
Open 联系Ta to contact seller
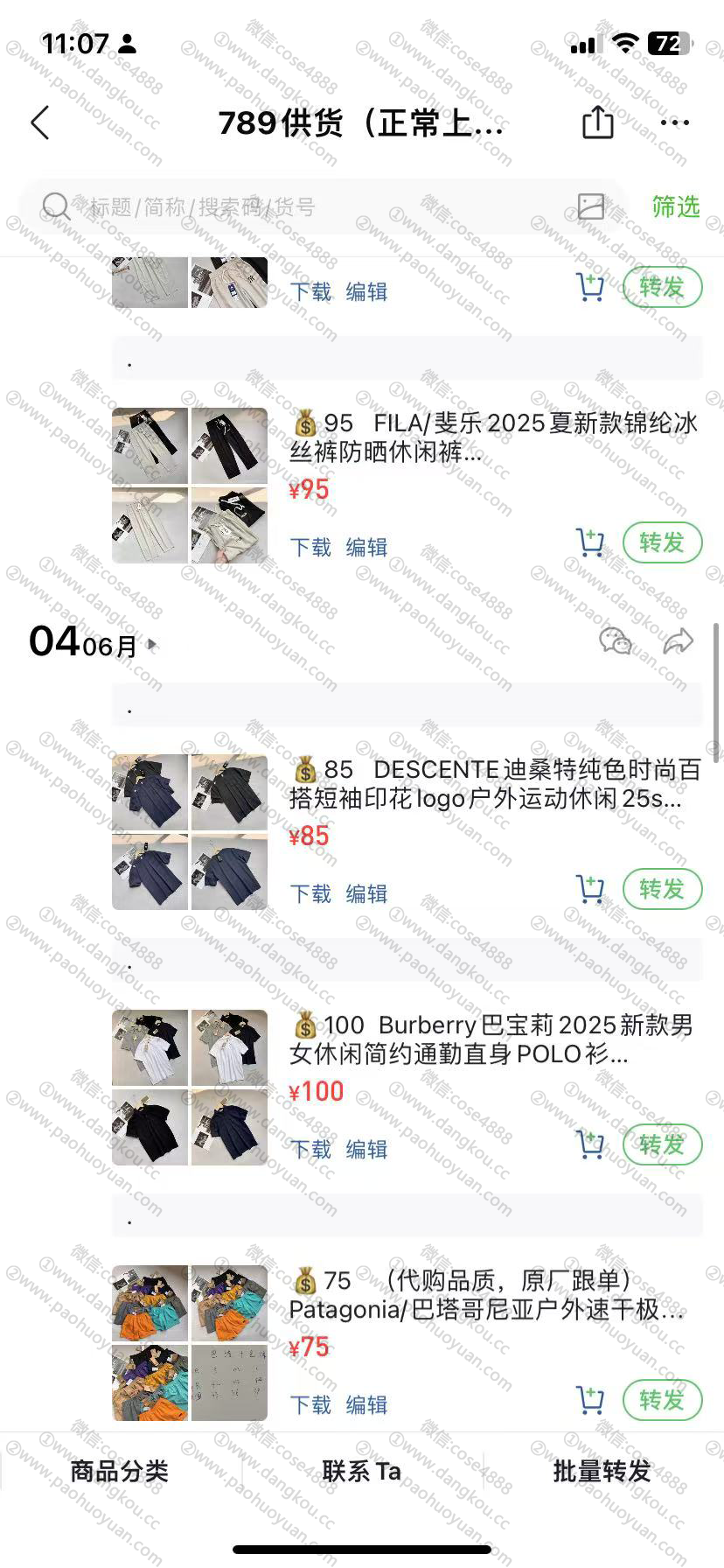click(x=361, y=1471)
